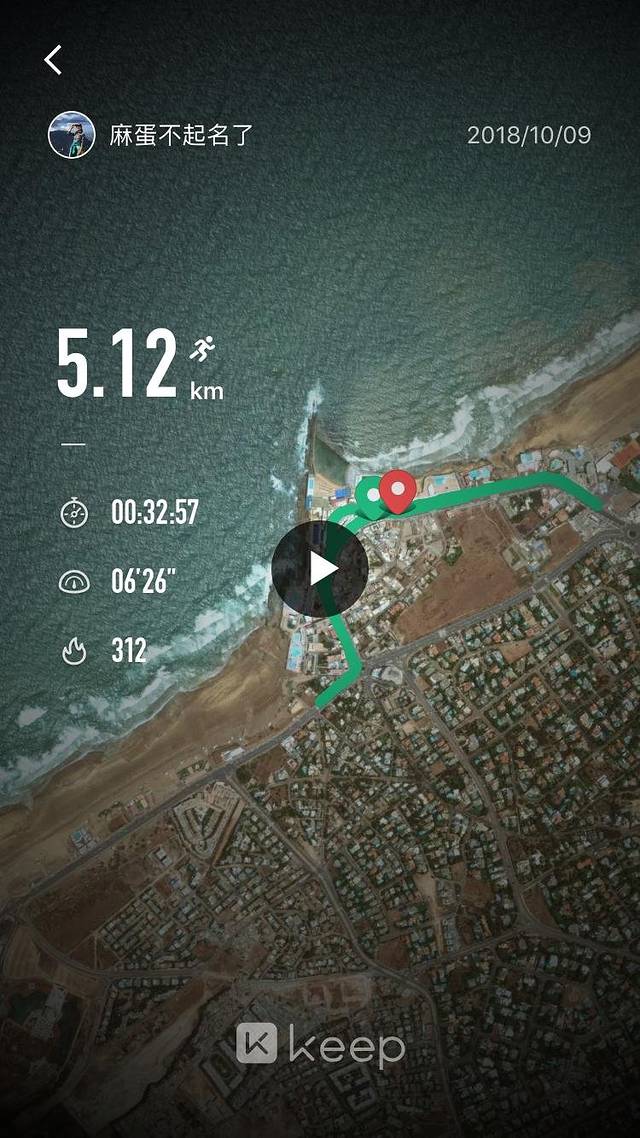Open the profile avatar of 麻蛋不起名了
The image size is (640, 1138).
click(x=72, y=135)
